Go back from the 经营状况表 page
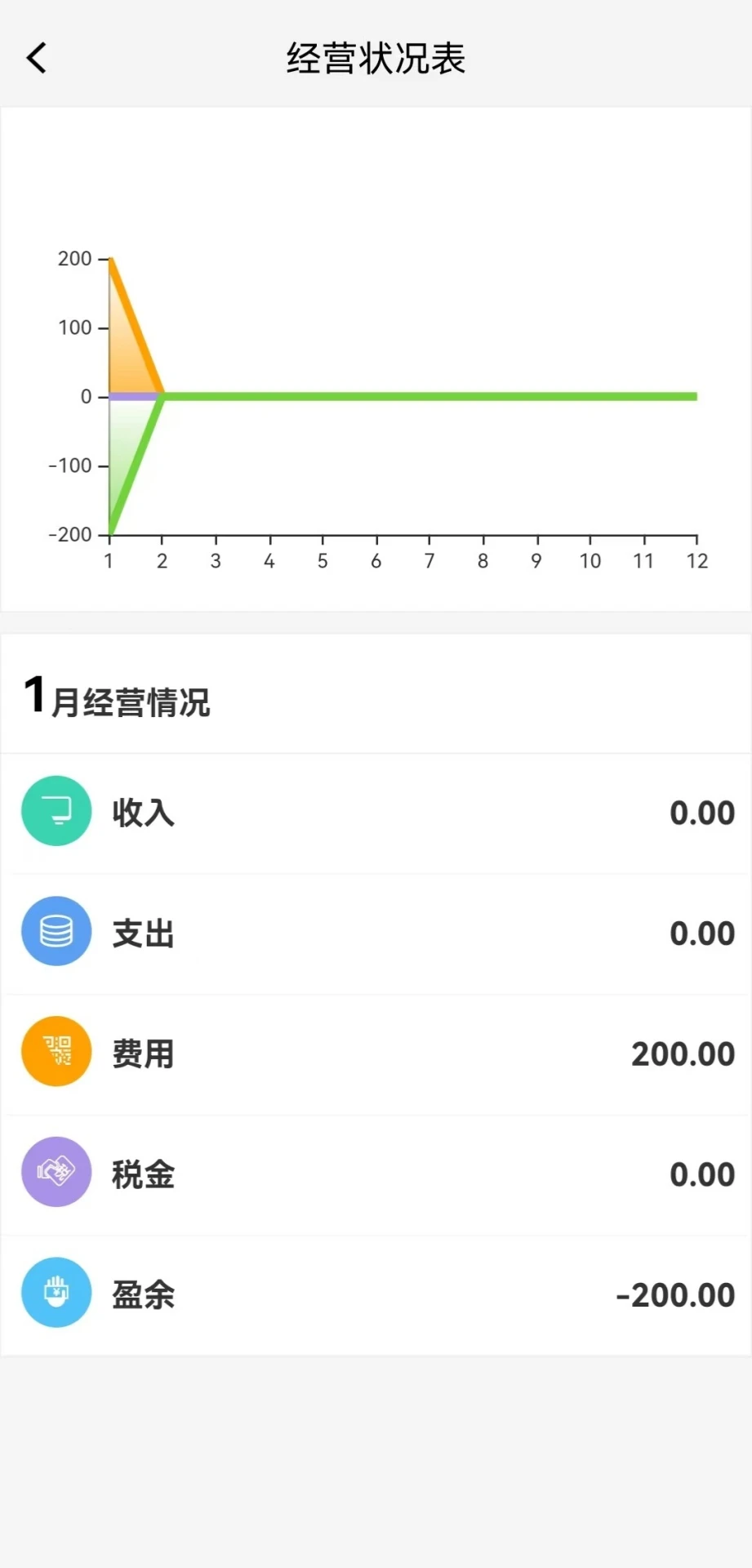The width and height of the screenshot is (752, 1568). click(x=37, y=58)
